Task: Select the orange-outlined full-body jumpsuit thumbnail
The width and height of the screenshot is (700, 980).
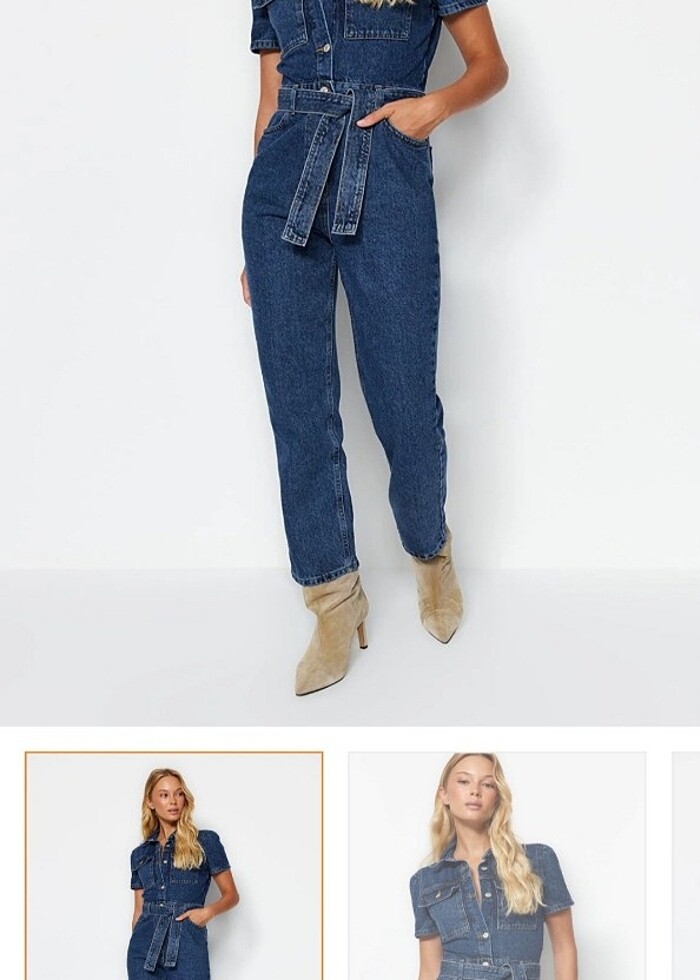Action: [174, 866]
